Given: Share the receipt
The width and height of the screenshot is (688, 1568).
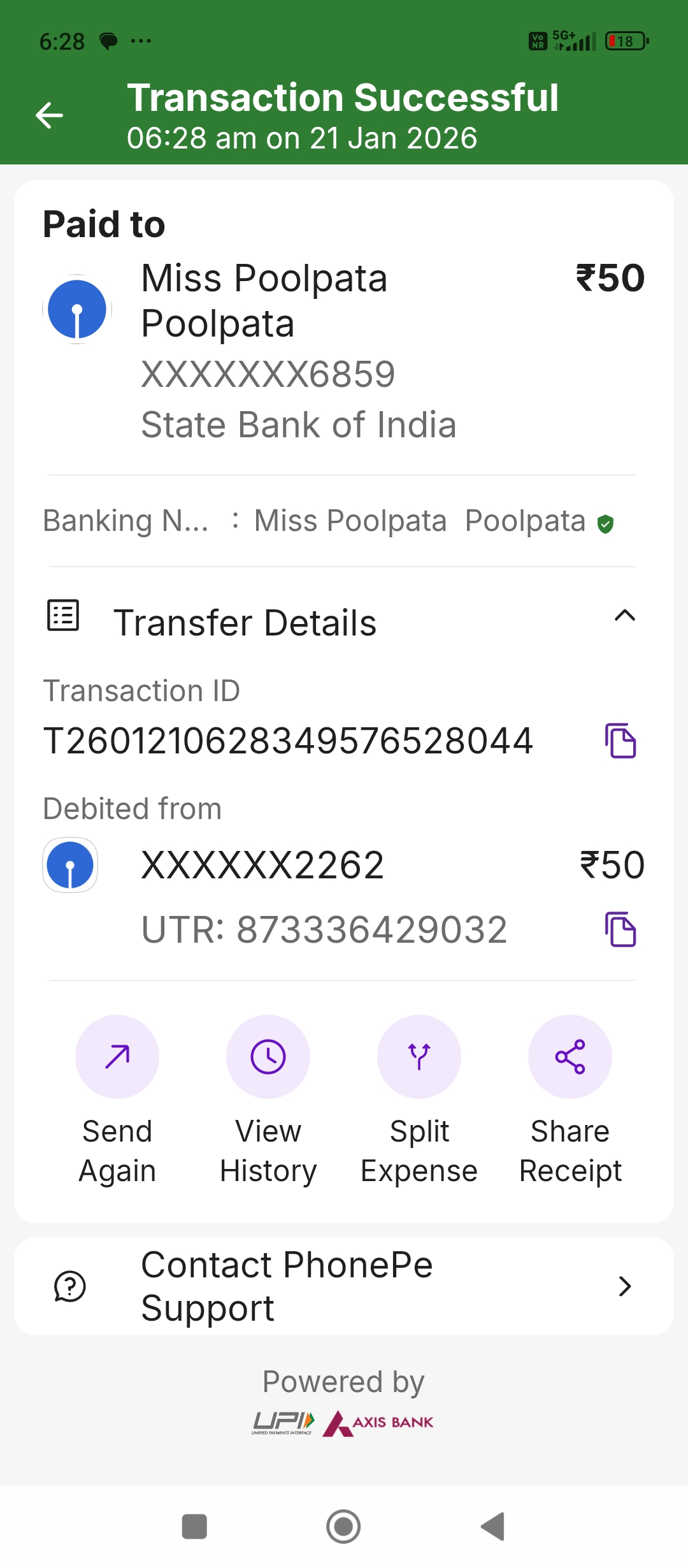Looking at the screenshot, I should pyautogui.click(x=570, y=1057).
